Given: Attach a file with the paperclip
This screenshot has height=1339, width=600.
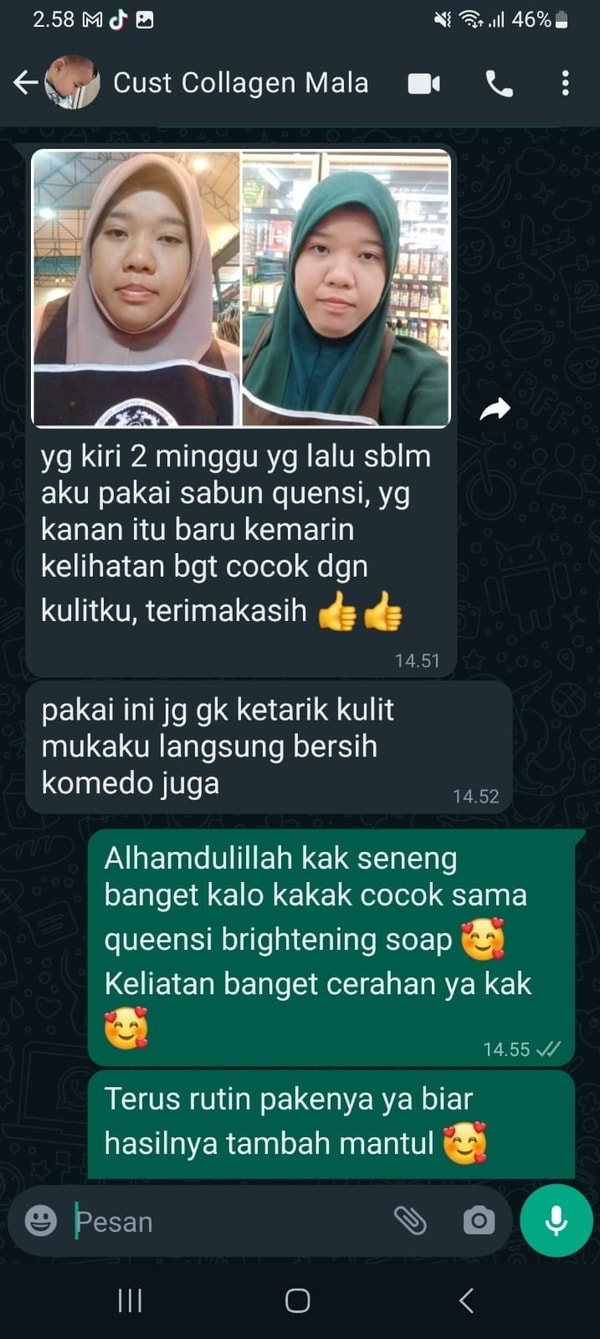Looking at the screenshot, I should tap(410, 1220).
